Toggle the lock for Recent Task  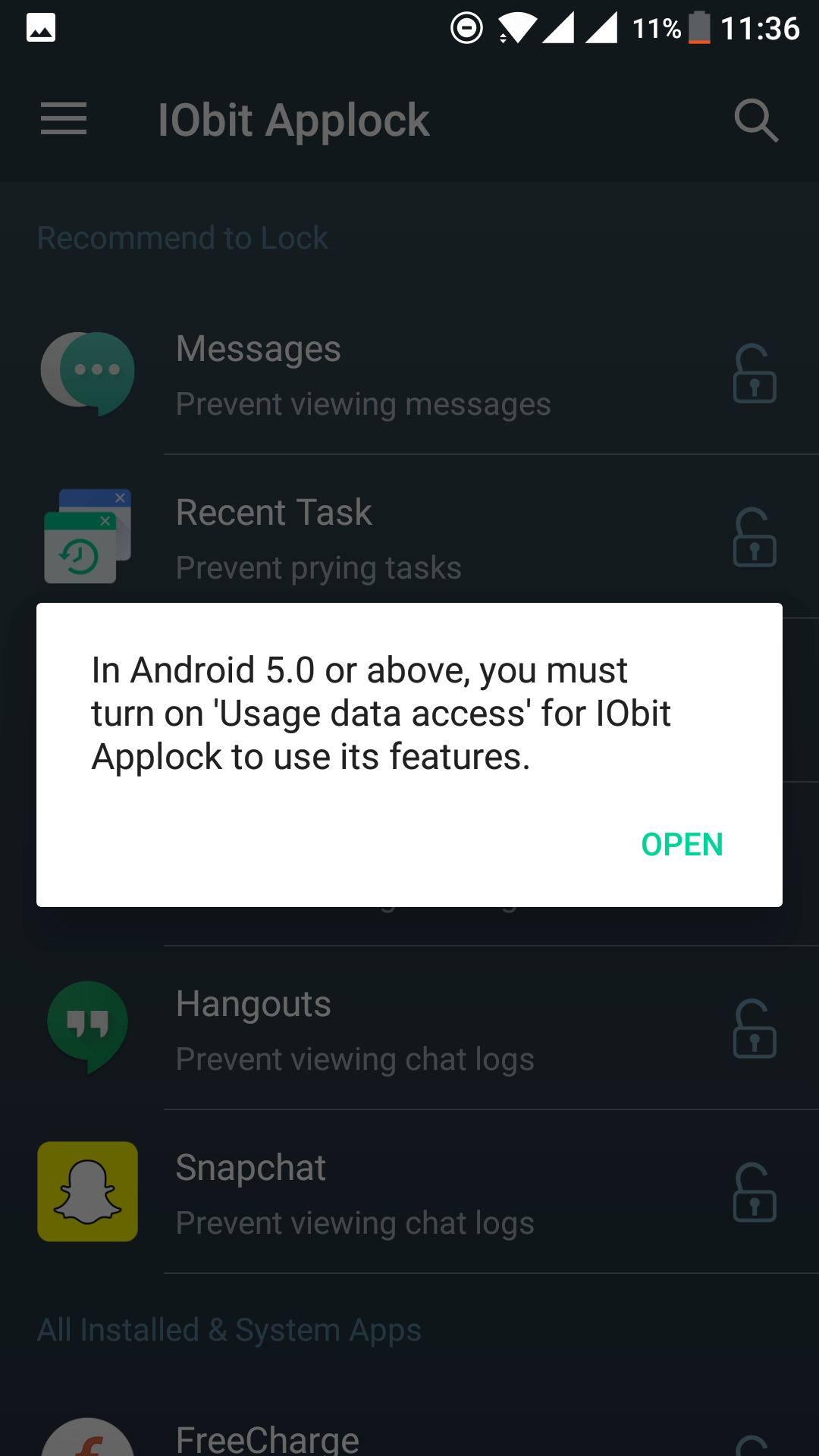point(755,538)
